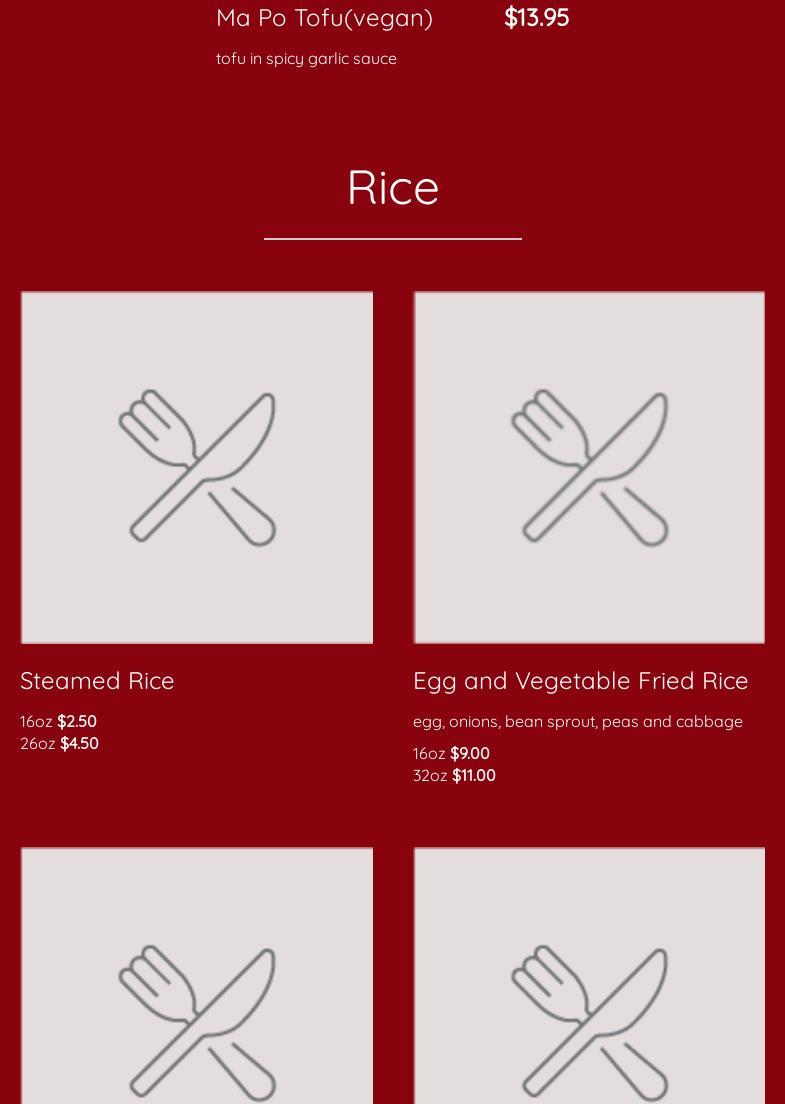The image size is (785, 1104).
Task: Select the Egg and Vegetable Fried Rice card
Action: tap(580, 681)
